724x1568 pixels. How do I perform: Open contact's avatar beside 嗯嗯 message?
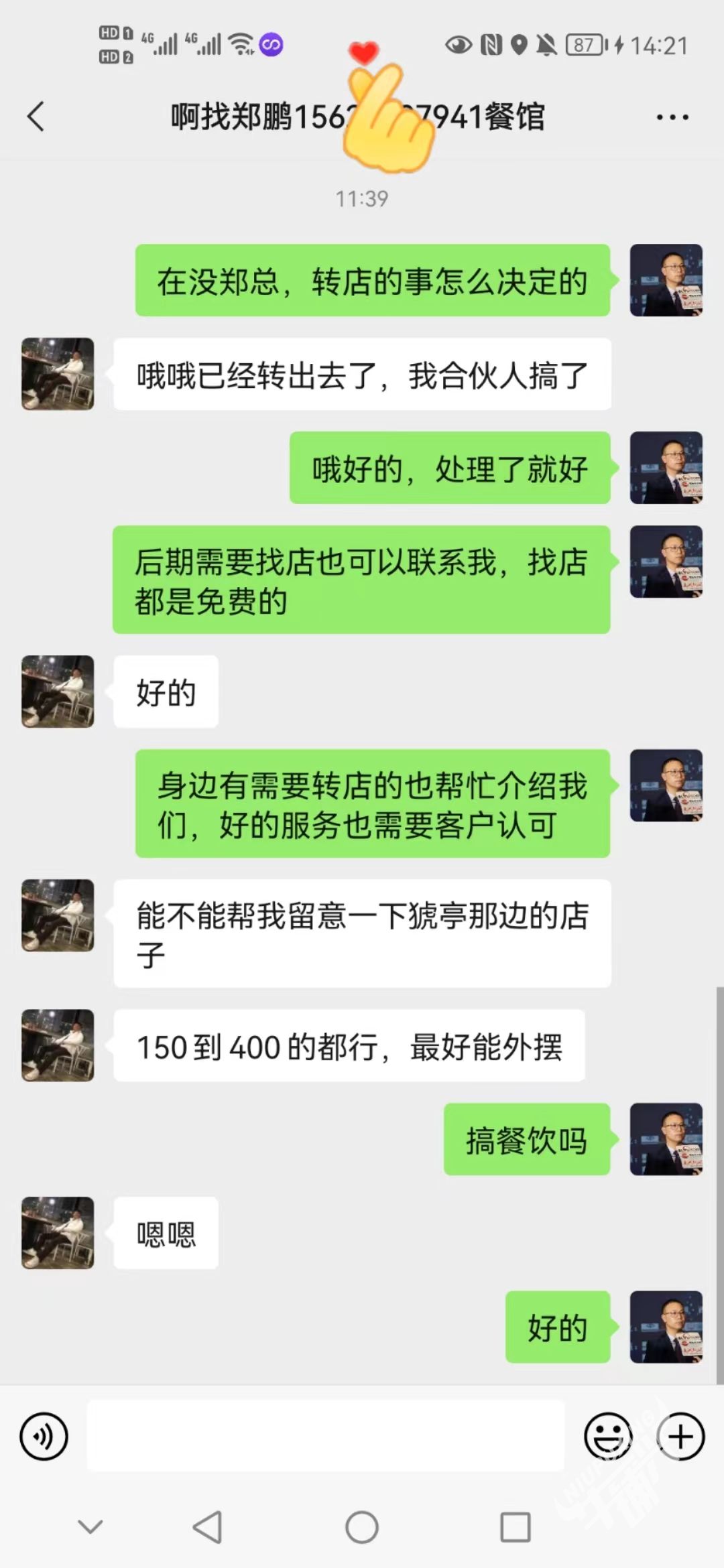click(58, 1233)
